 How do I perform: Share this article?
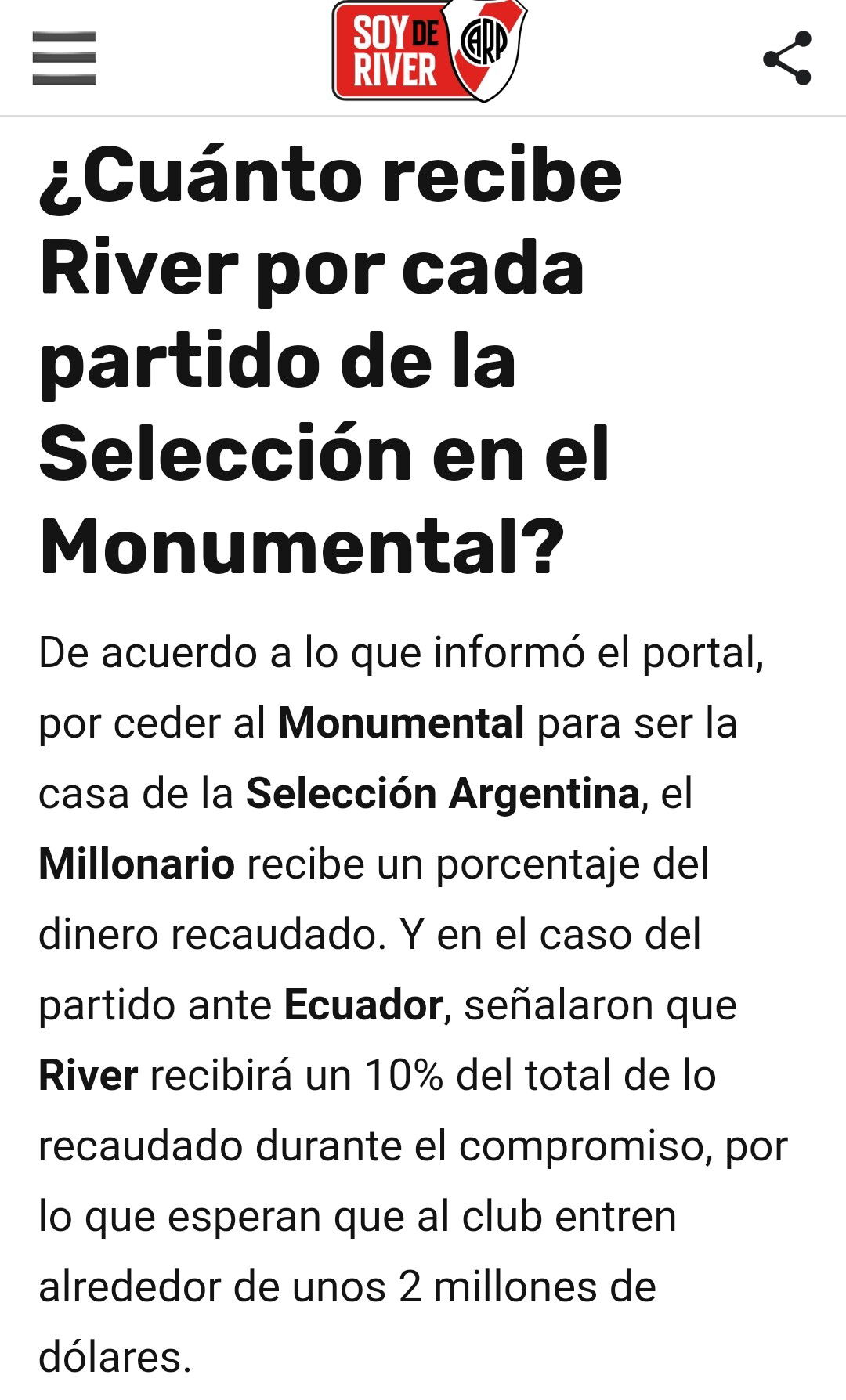[787, 58]
